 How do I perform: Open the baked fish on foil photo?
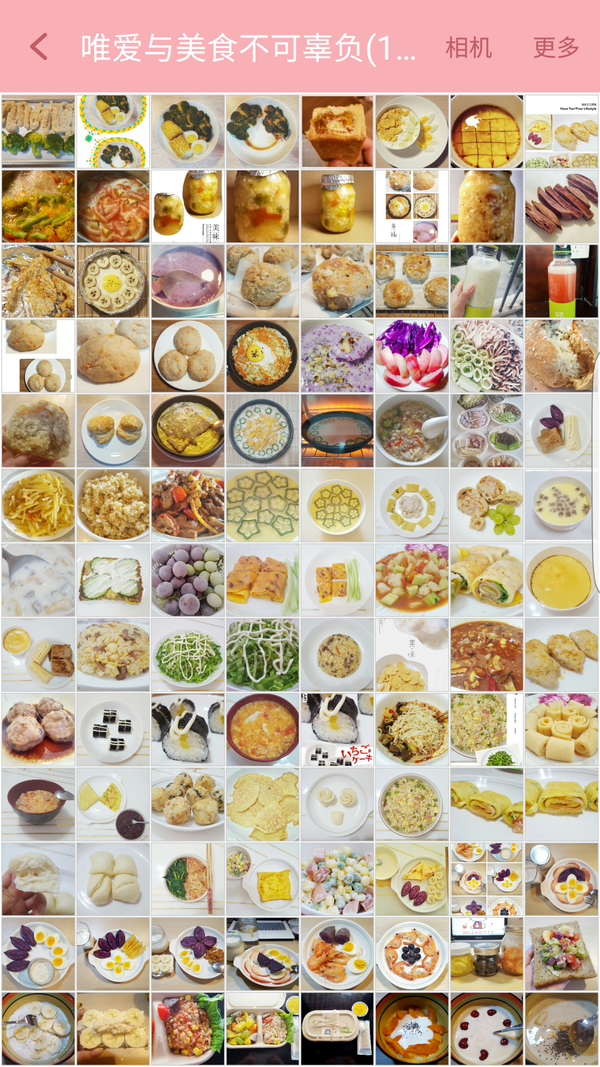[38, 281]
